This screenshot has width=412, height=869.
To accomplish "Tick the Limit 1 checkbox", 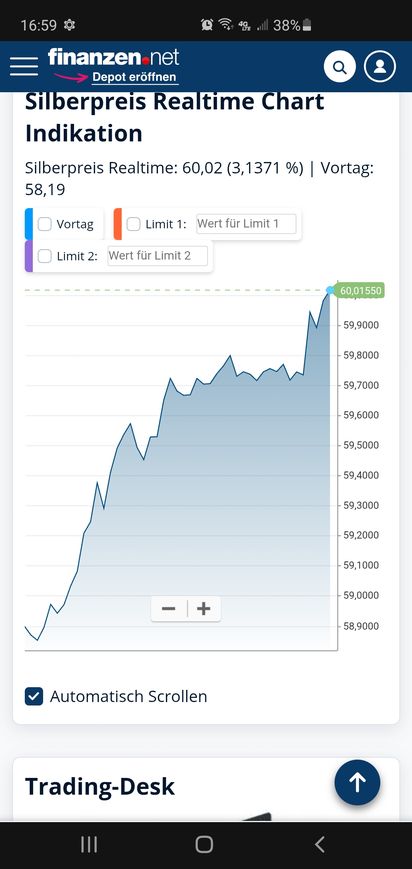I will click(134, 224).
